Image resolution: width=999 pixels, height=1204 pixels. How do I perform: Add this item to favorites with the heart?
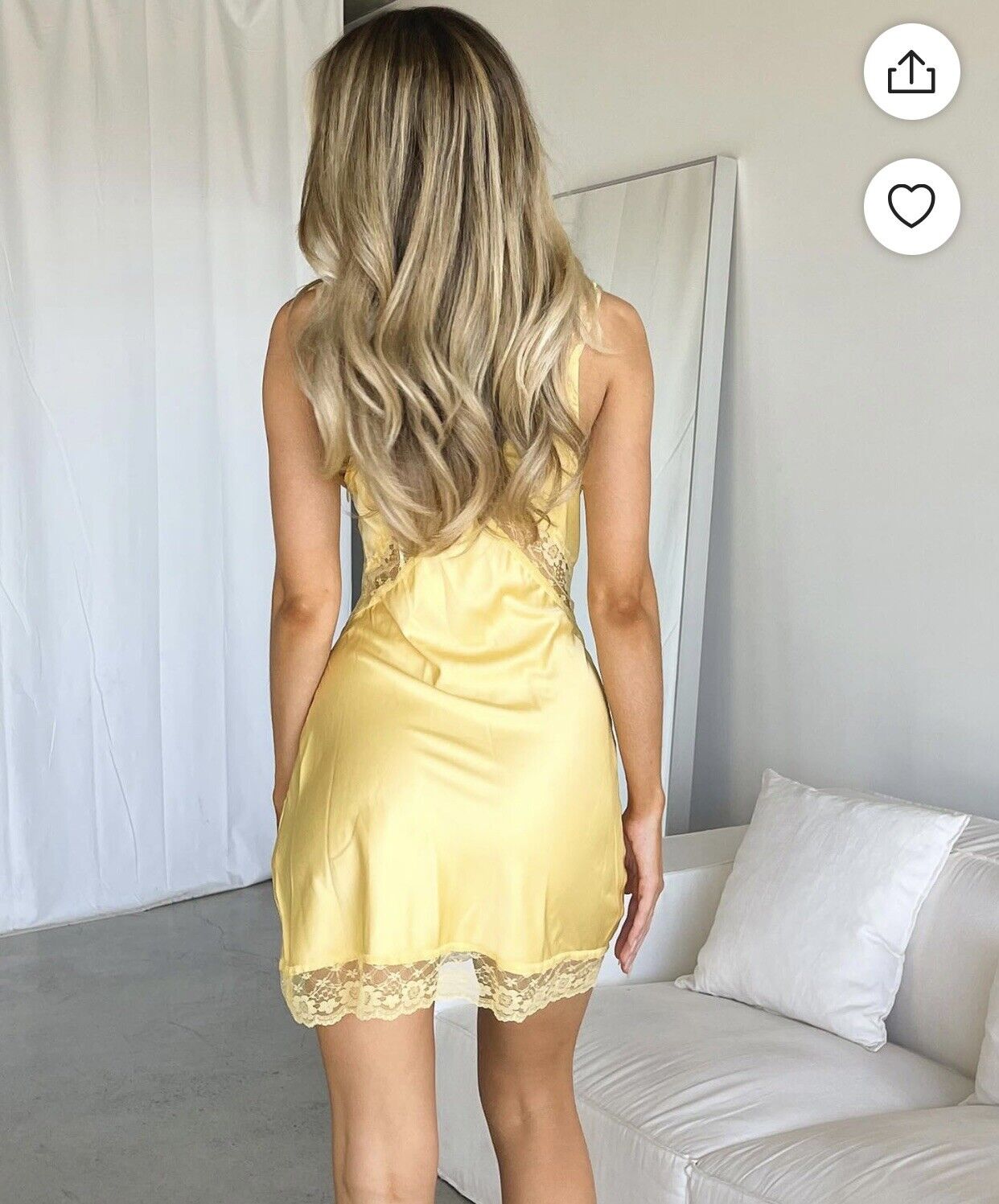pyautogui.click(x=911, y=205)
